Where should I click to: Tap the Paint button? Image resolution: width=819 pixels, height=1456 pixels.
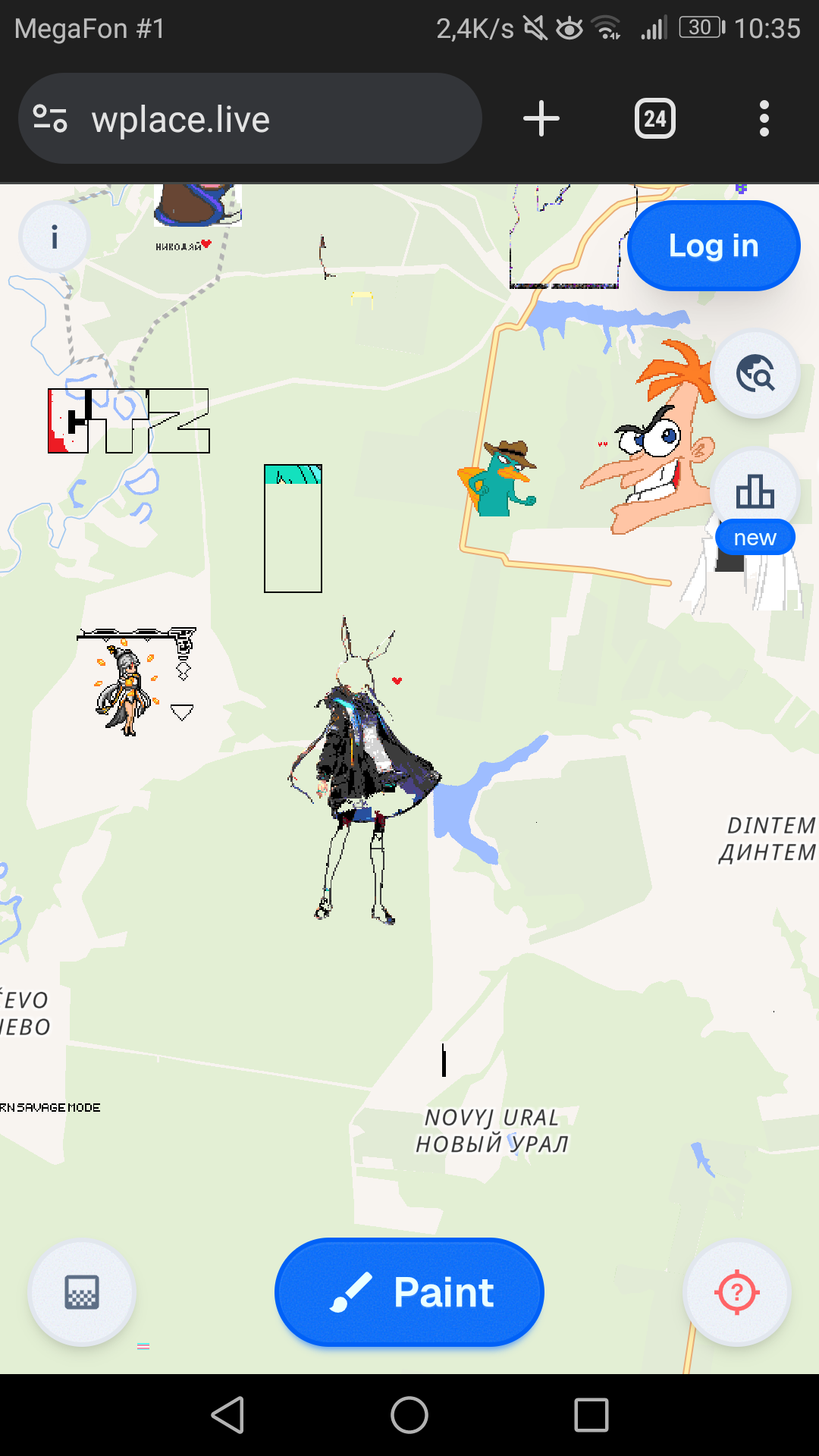[409, 1292]
